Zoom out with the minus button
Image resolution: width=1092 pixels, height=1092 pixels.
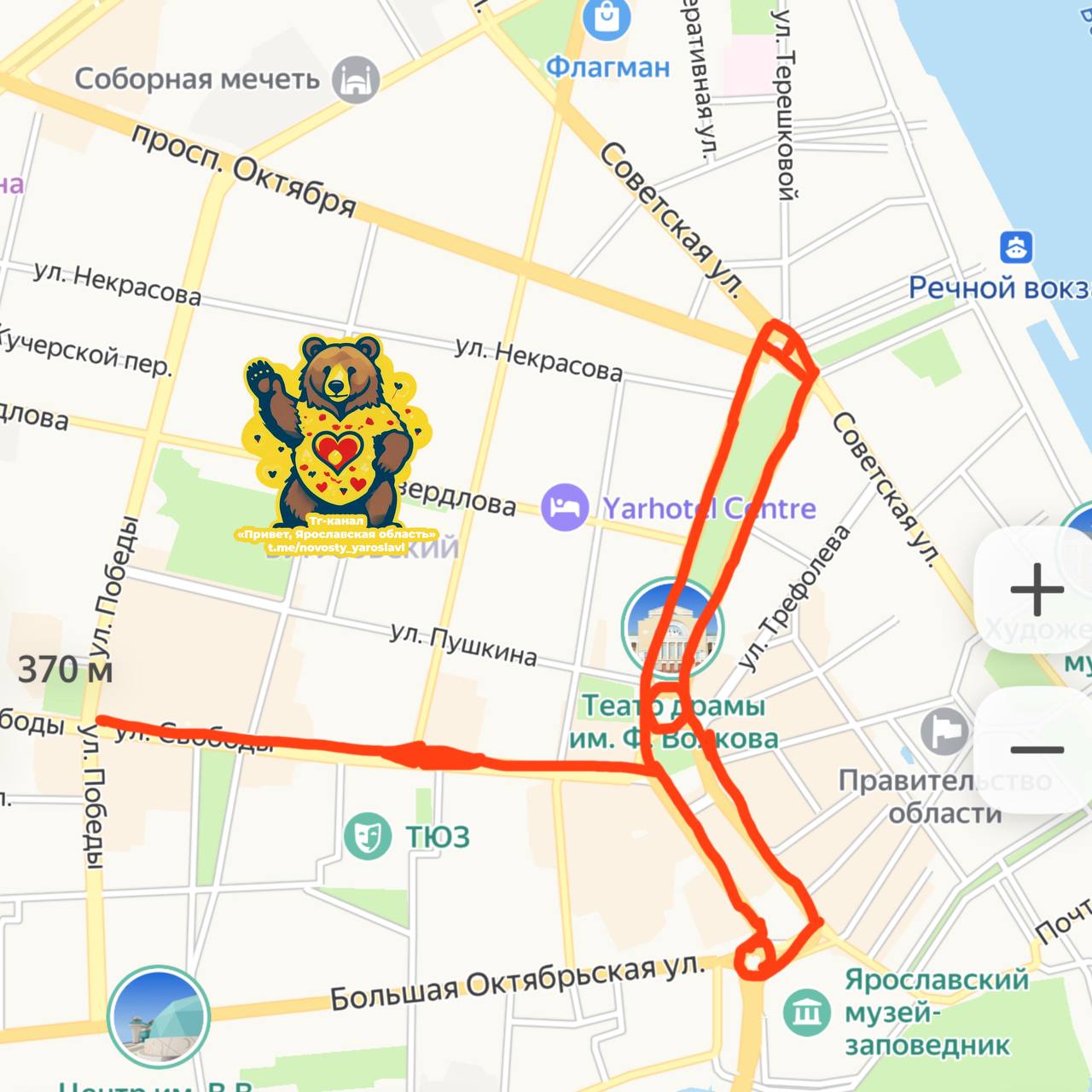[x=1036, y=750]
